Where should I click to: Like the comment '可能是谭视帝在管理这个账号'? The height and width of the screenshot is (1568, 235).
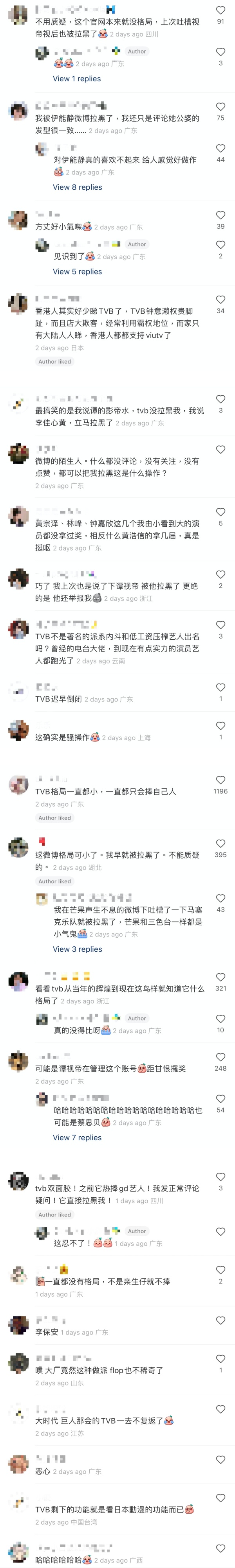(x=221, y=1057)
